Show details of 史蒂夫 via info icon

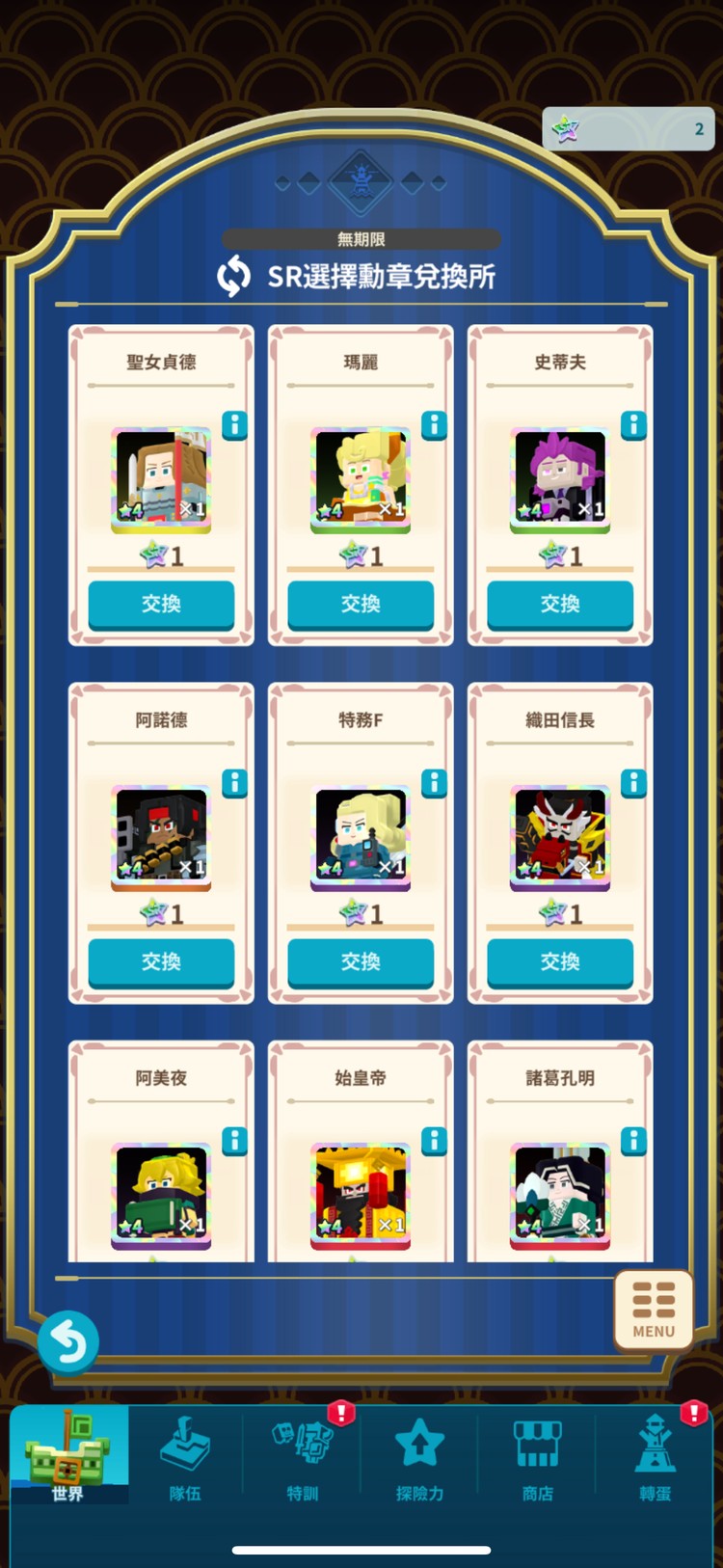[634, 424]
